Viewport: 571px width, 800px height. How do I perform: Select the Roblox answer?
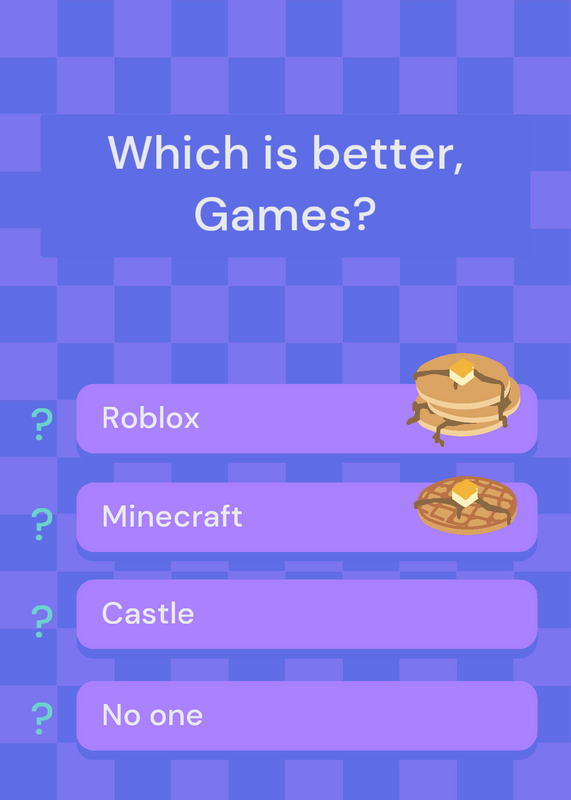coord(307,418)
